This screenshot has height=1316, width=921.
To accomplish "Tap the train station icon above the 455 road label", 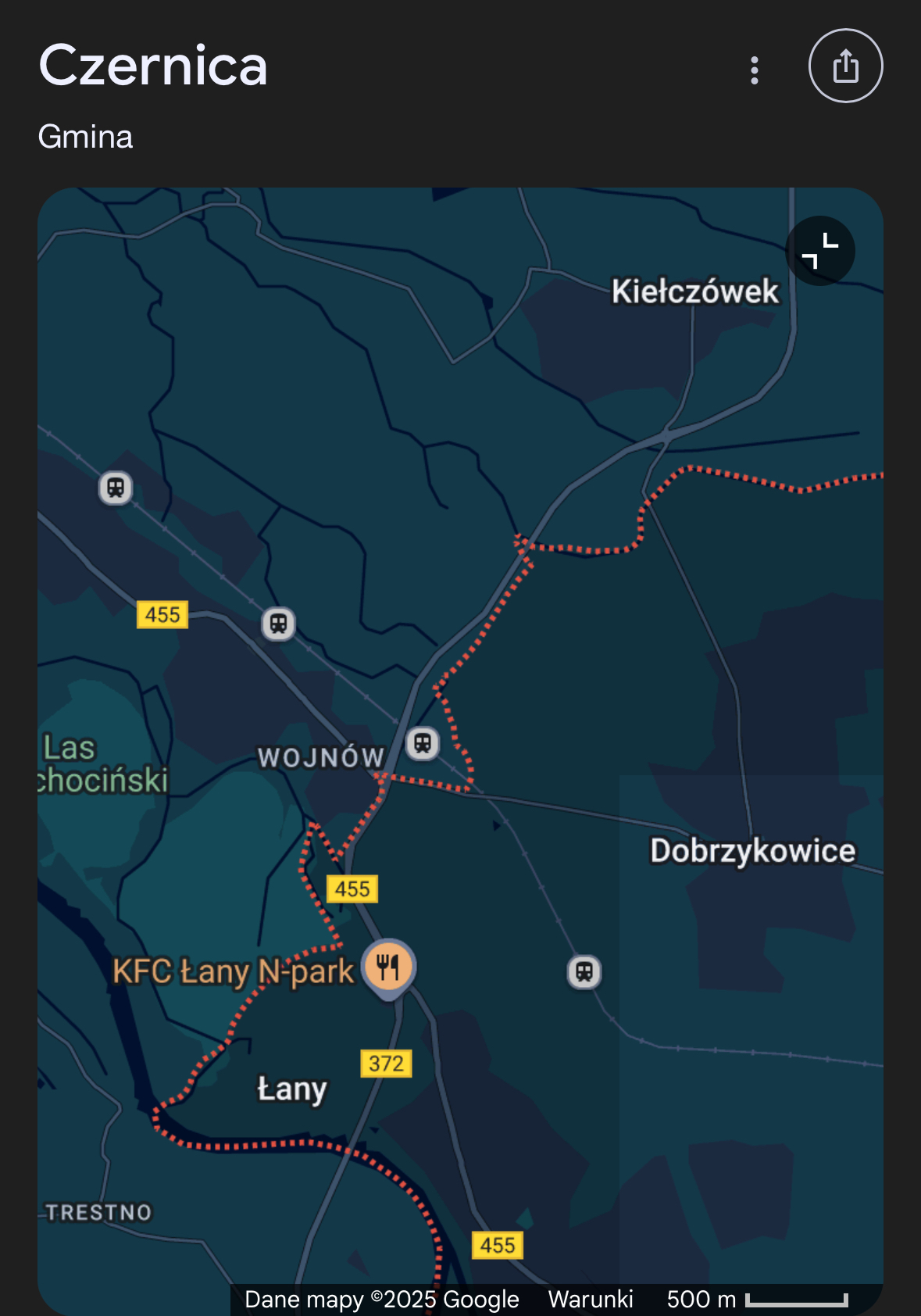I will click(x=116, y=488).
